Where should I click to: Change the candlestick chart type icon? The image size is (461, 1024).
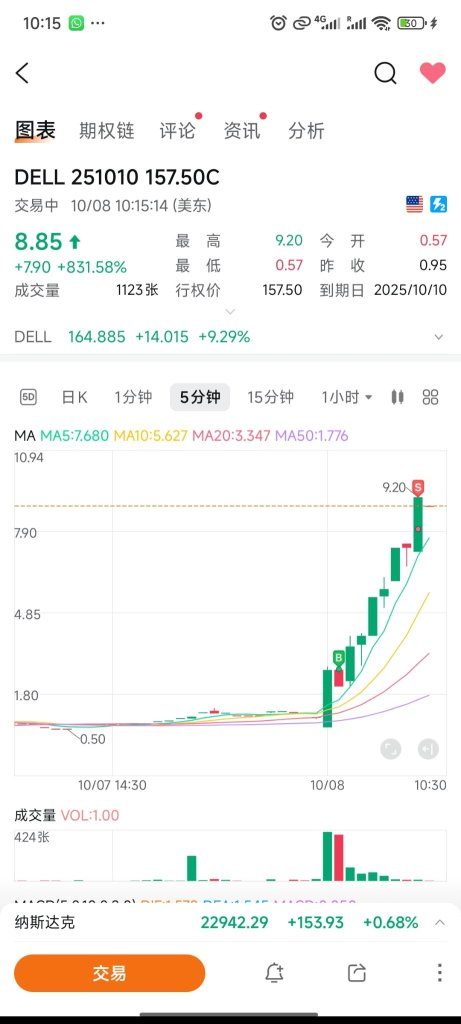click(398, 397)
